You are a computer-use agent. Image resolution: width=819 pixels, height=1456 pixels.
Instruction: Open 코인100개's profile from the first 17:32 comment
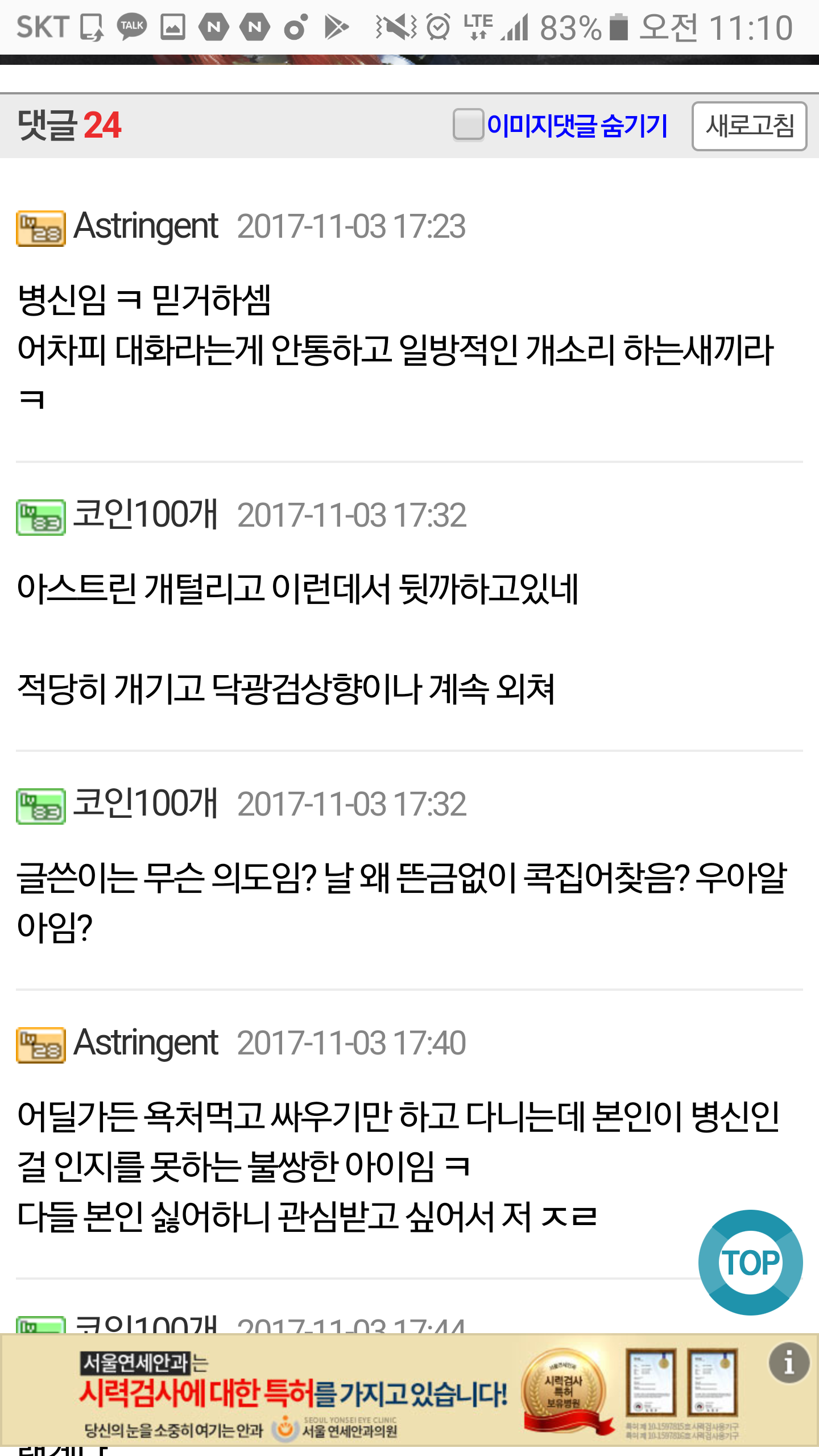point(146,515)
